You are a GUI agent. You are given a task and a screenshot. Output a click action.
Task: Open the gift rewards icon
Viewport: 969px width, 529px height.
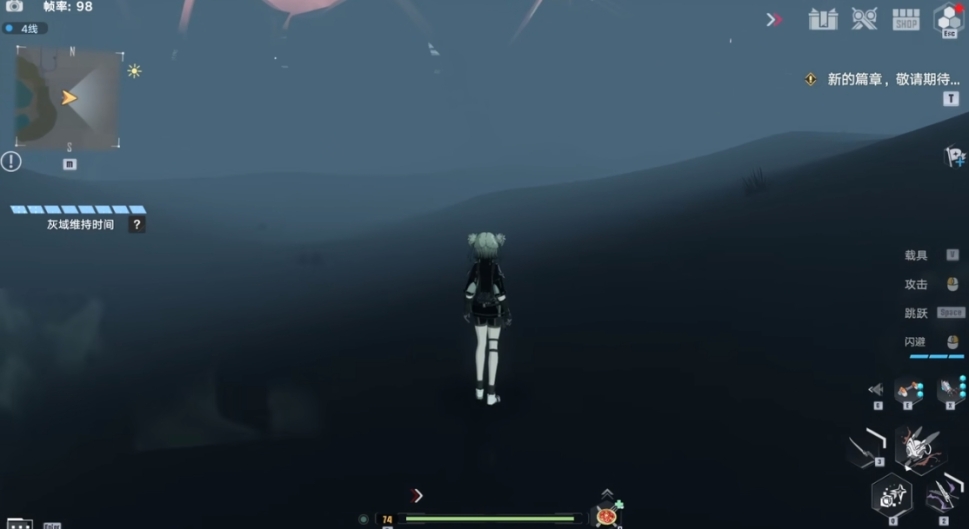(822, 19)
